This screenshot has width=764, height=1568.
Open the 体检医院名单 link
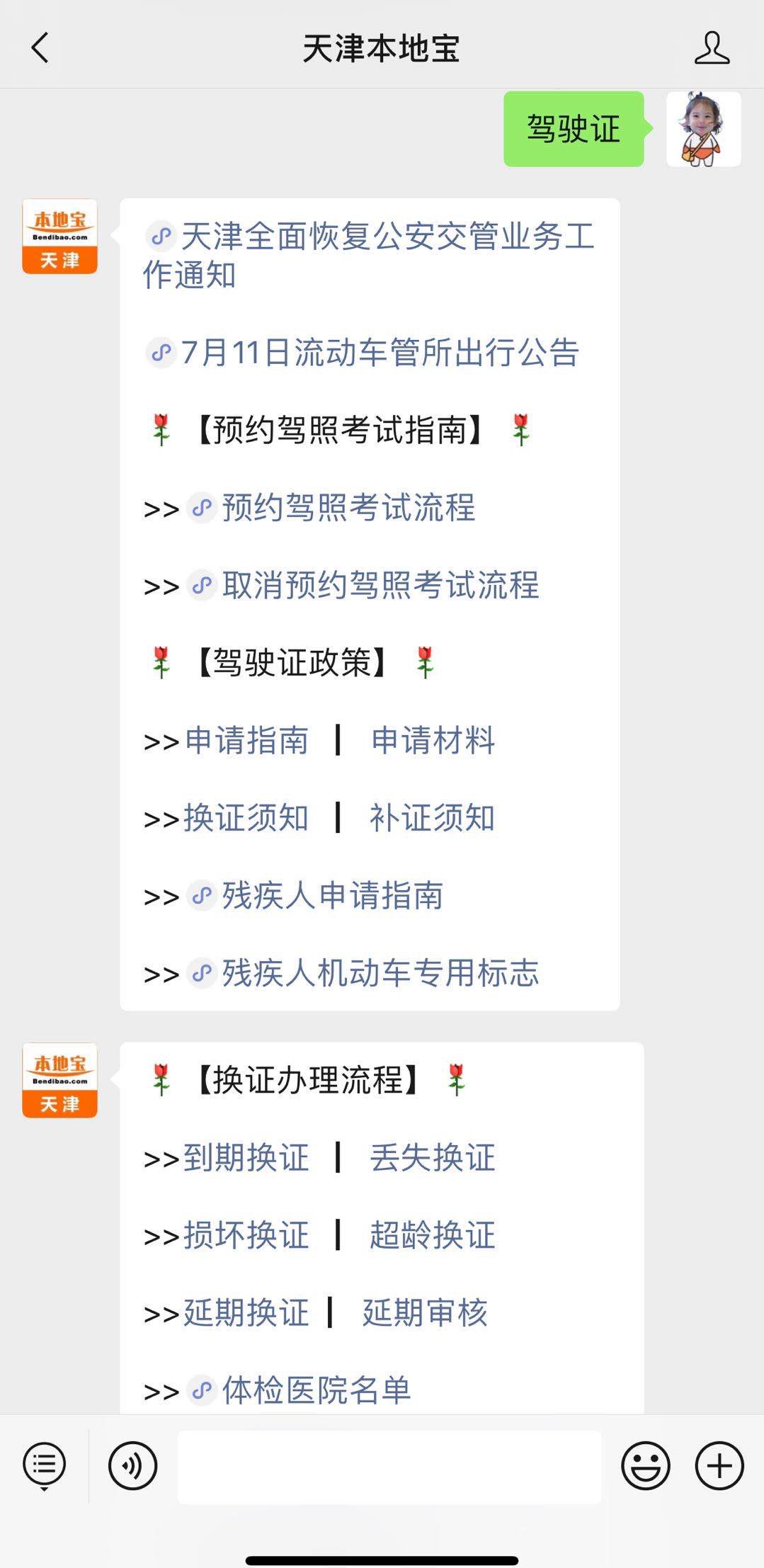point(316,1390)
